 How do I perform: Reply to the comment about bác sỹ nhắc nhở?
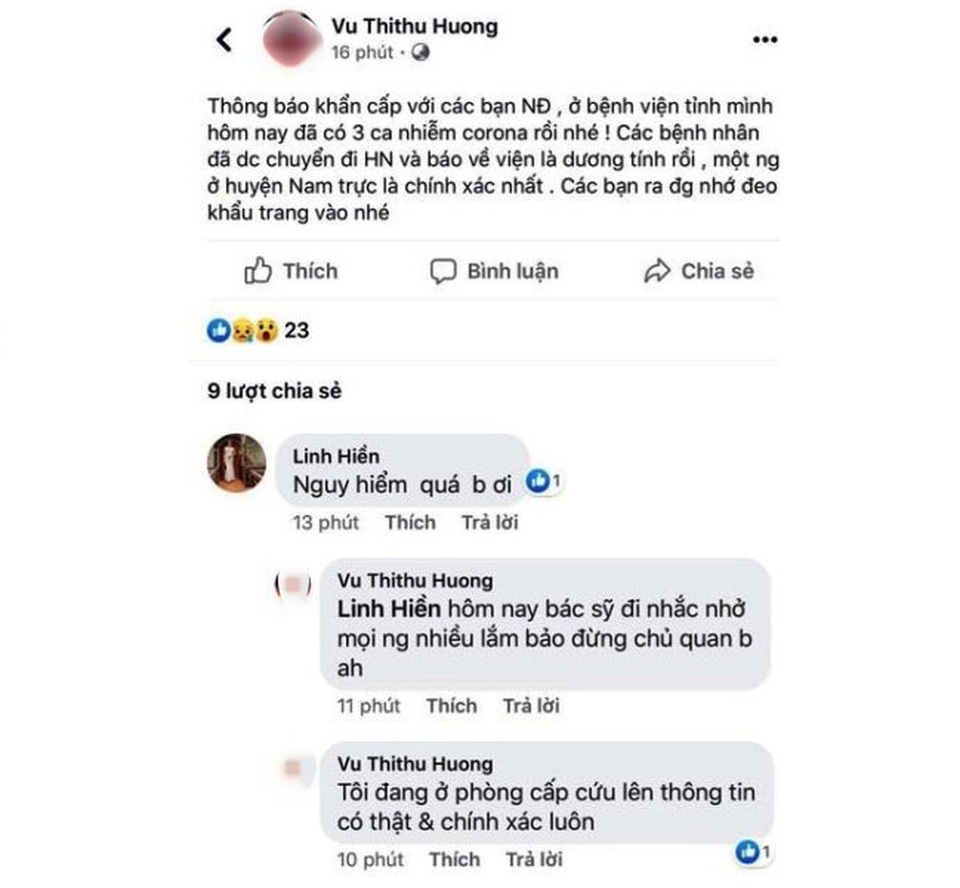tap(531, 706)
